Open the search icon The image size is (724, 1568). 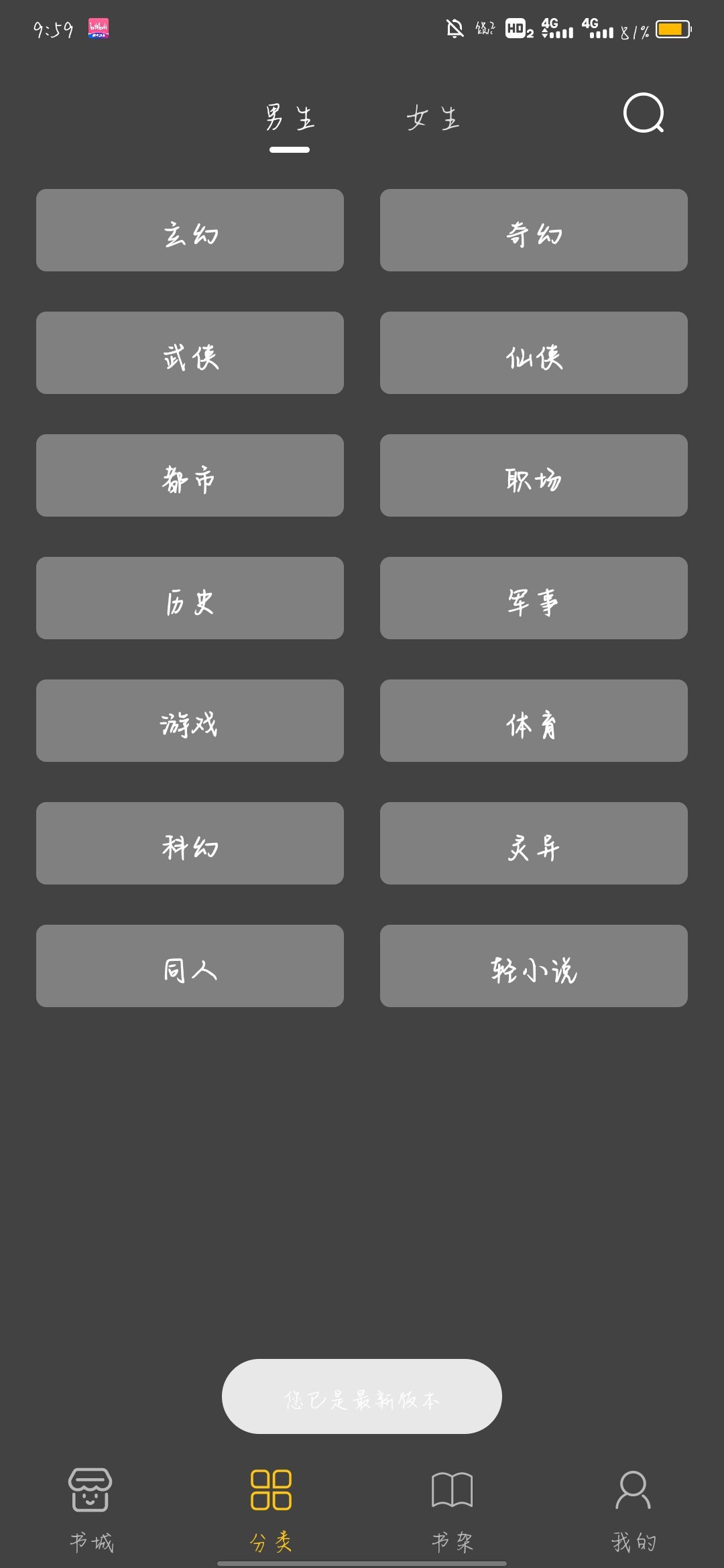tap(644, 113)
